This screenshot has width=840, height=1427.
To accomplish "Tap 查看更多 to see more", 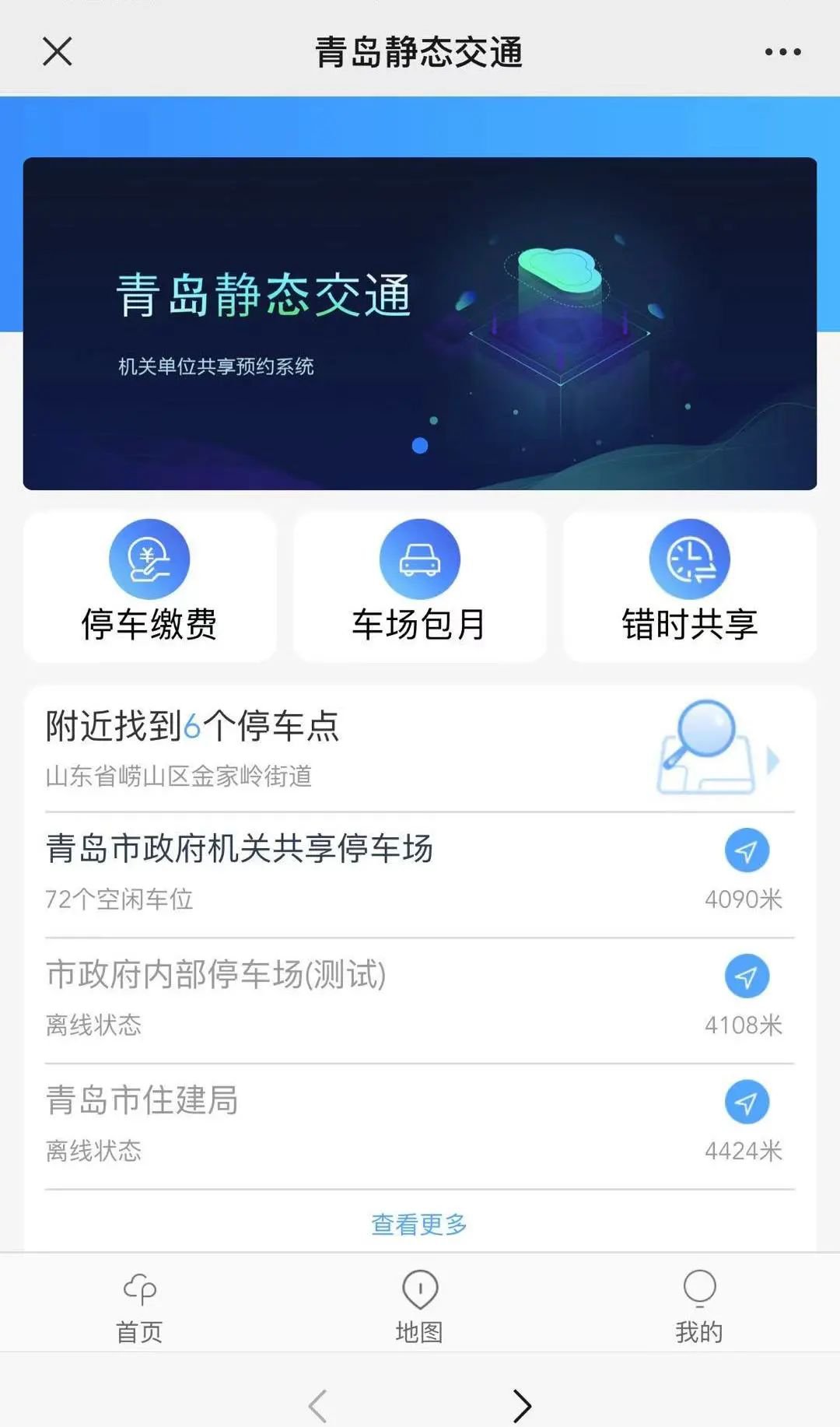I will [419, 1224].
